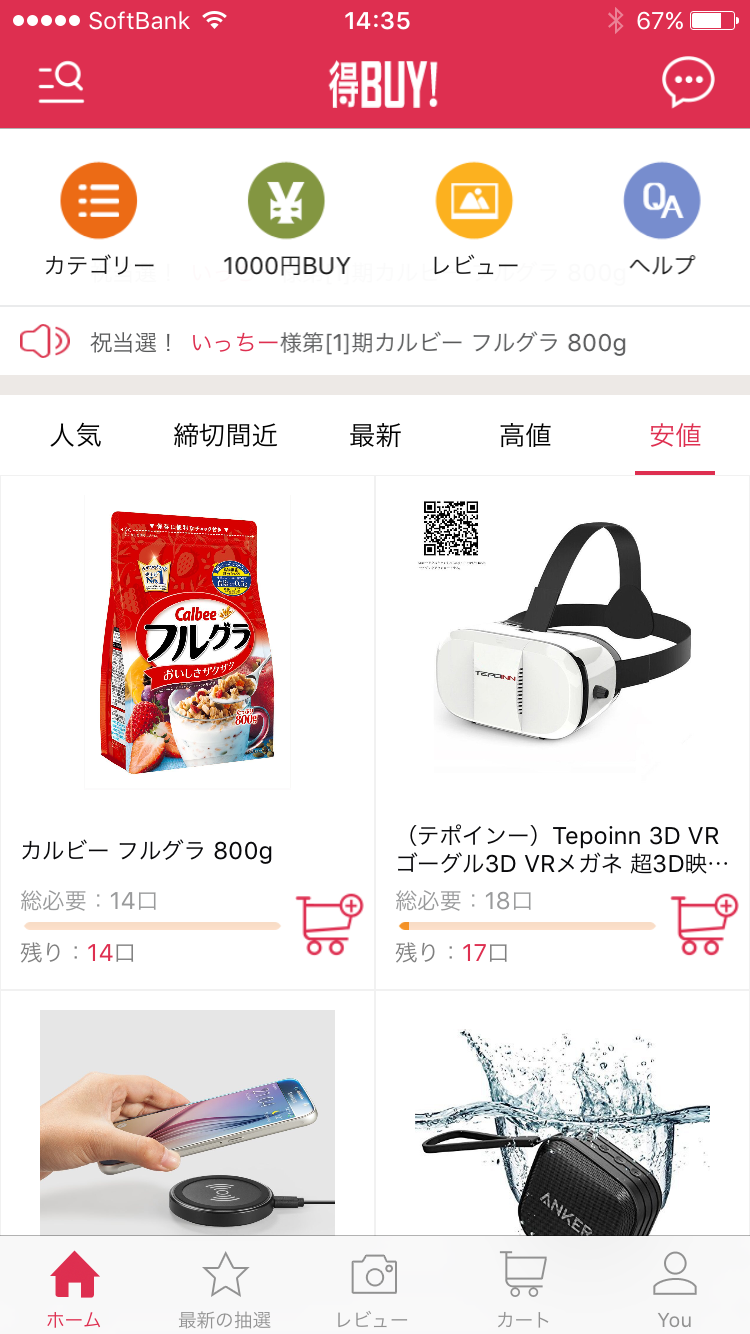This screenshot has height=1334, width=750.
Task: Switch to the 締切間近 tab
Action: pyautogui.click(x=226, y=436)
